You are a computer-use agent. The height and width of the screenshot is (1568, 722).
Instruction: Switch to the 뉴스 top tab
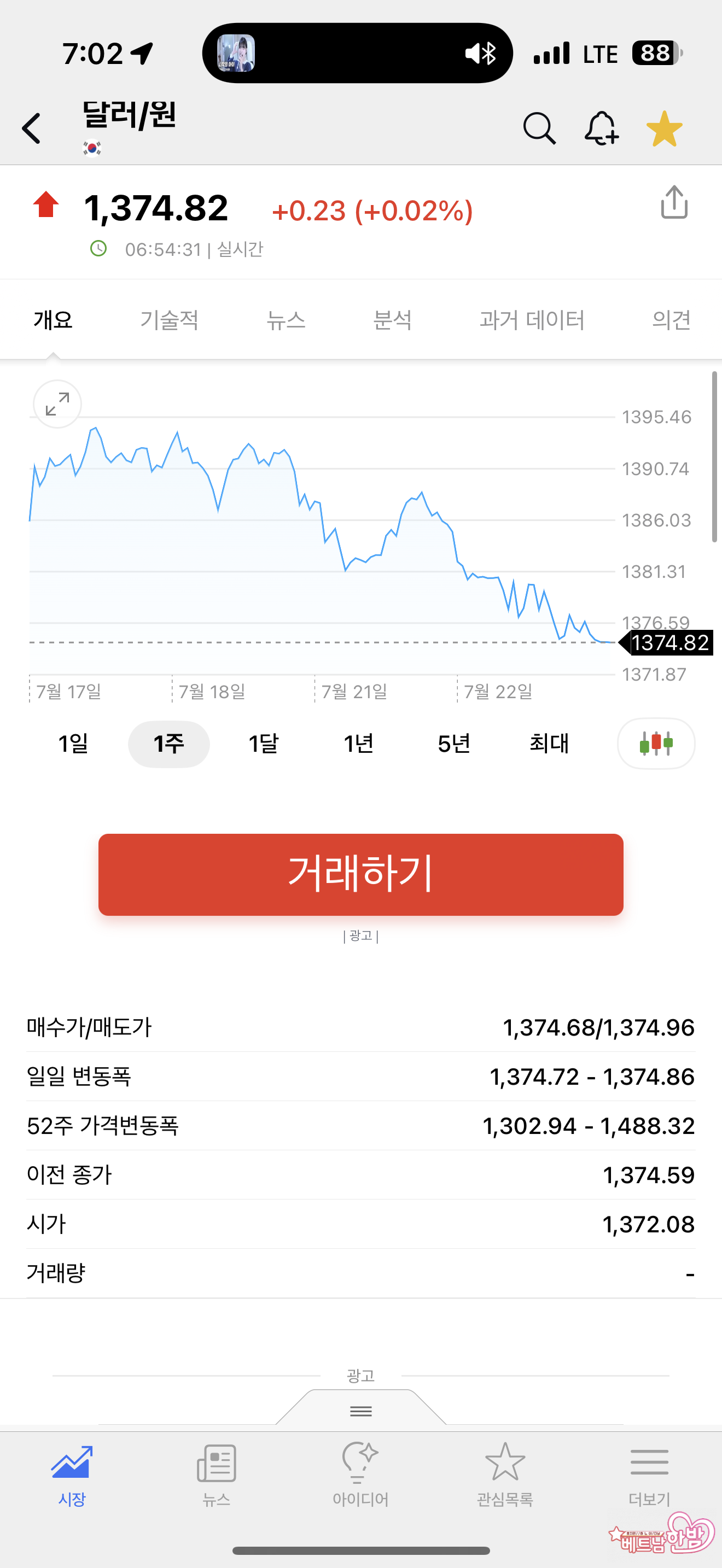pos(286,320)
